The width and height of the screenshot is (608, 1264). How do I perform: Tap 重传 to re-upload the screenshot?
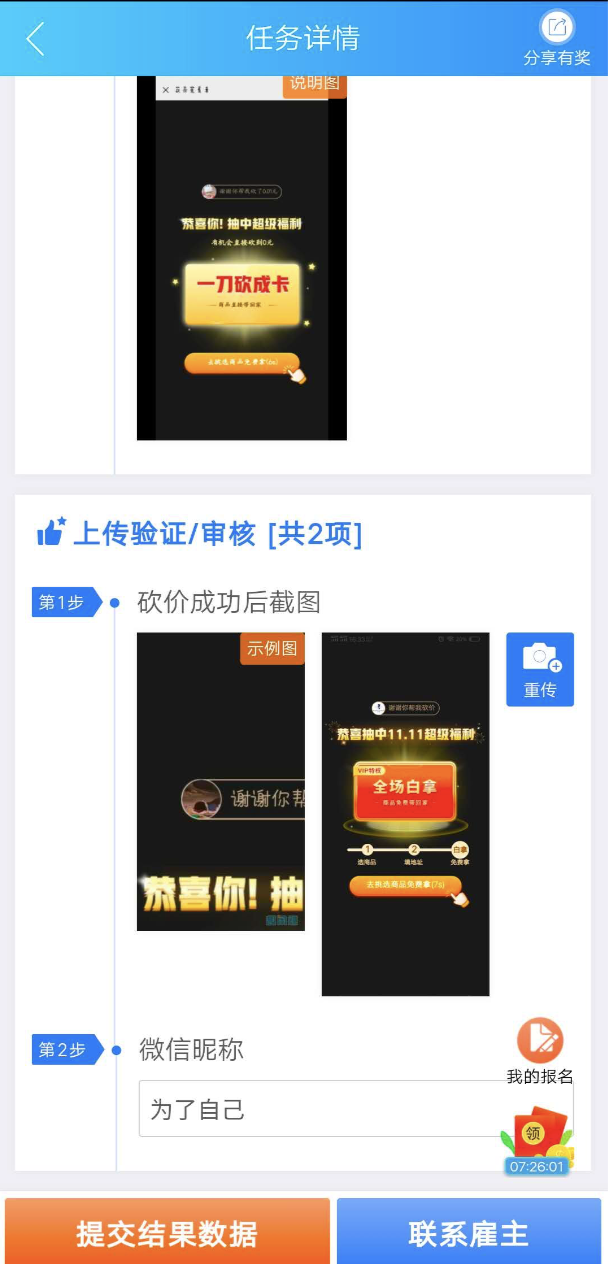(x=540, y=669)
